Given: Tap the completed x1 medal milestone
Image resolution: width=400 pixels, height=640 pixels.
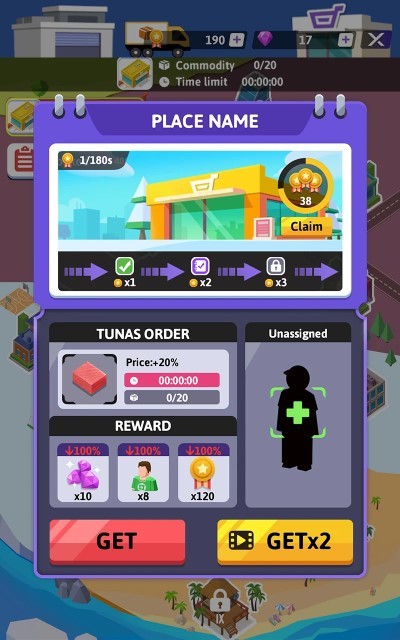Looking at the screenshot, I should [124, 267].
